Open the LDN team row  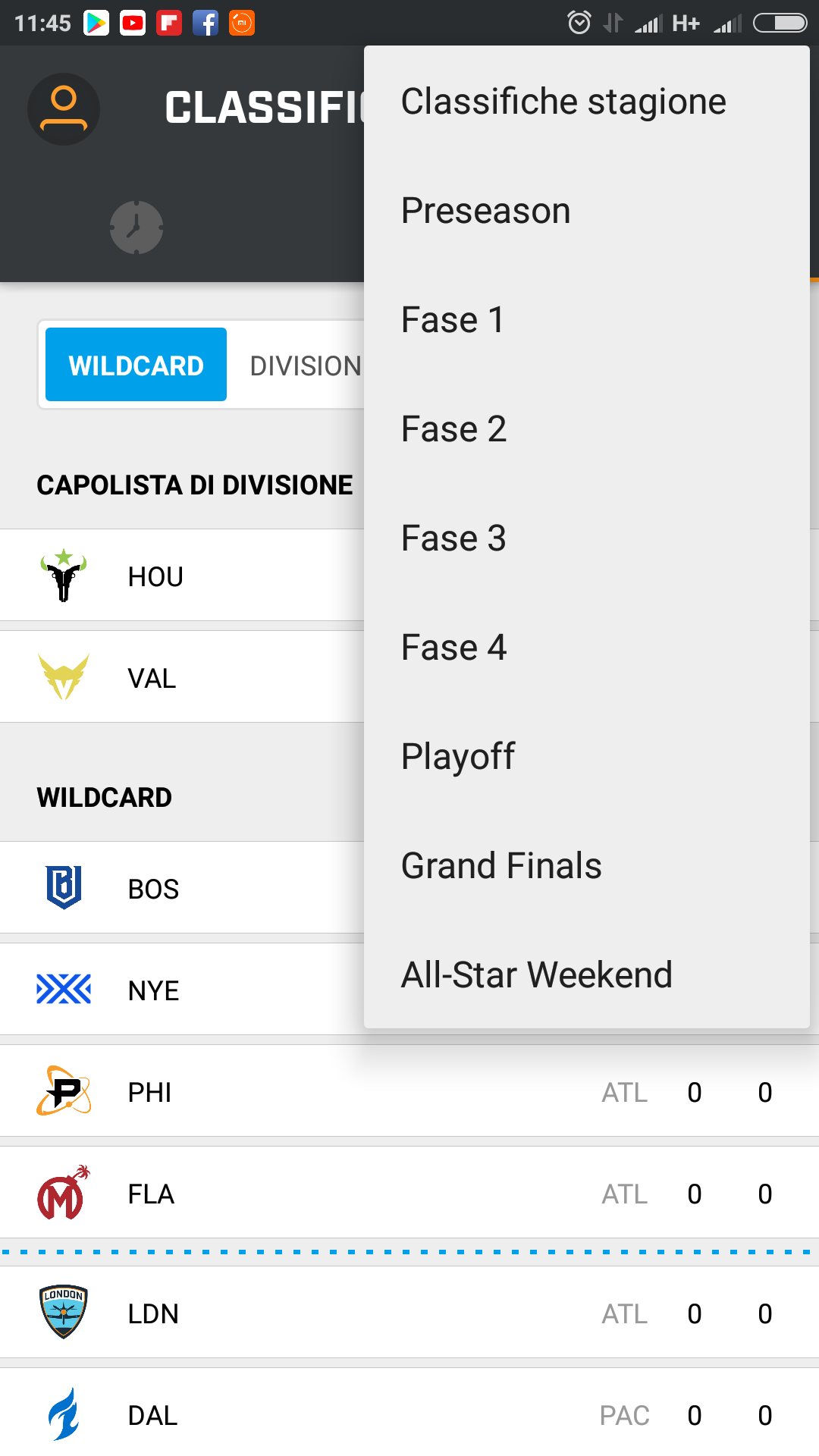tap(409, 1312)
